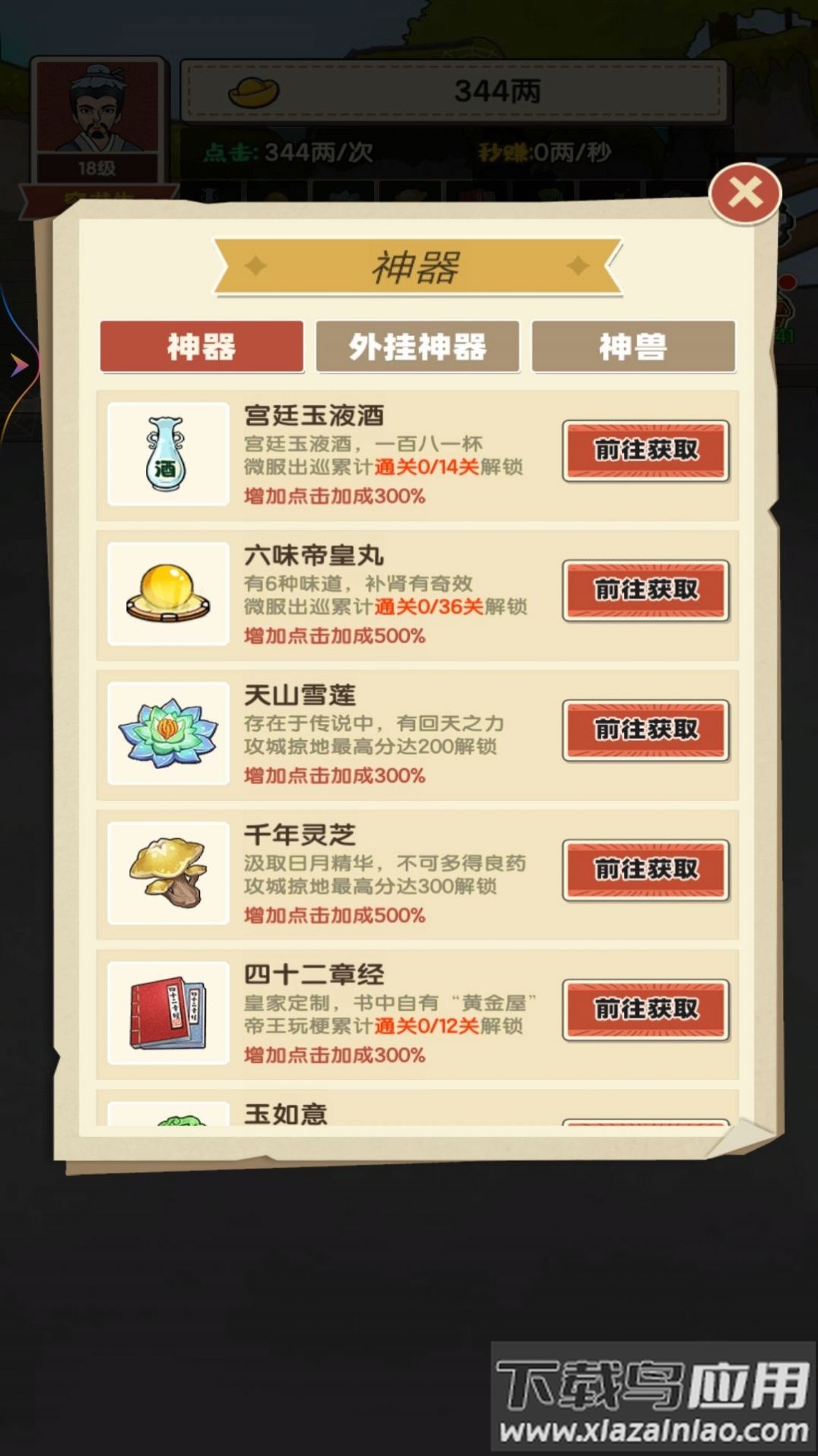Select the 神器 tab
Viewport: 818px width, 1456px height.
(201, 347)
